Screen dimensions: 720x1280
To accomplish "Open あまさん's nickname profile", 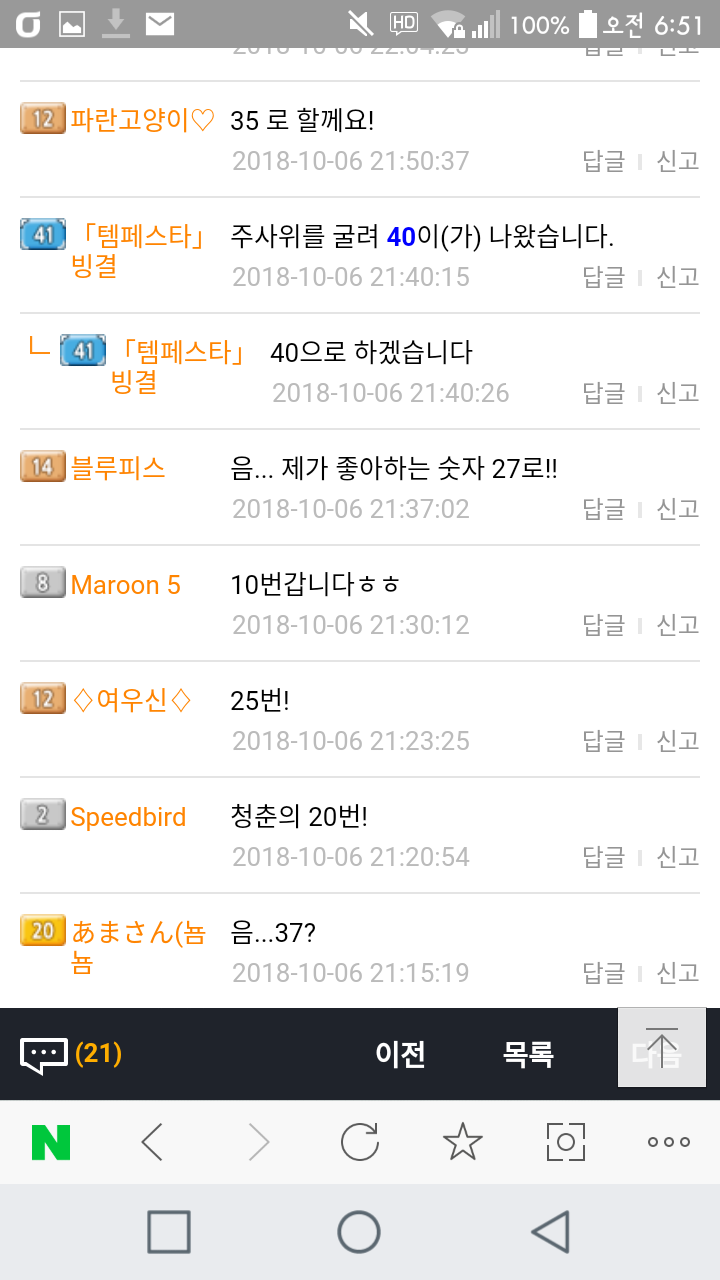I will pyautogui.click(x=138, y=949).
